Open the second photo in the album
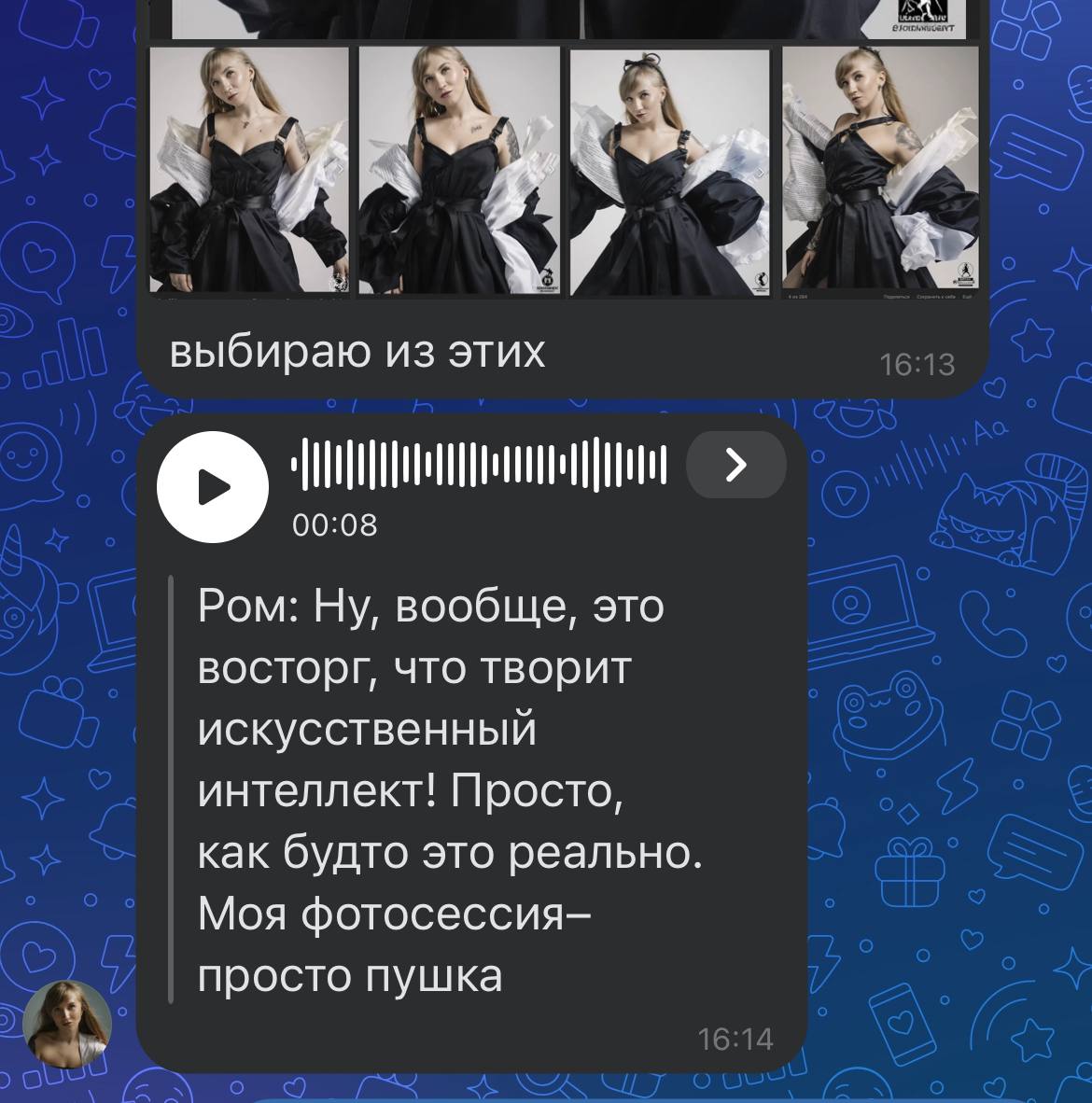The image size is (1092, 1103). 459,172
